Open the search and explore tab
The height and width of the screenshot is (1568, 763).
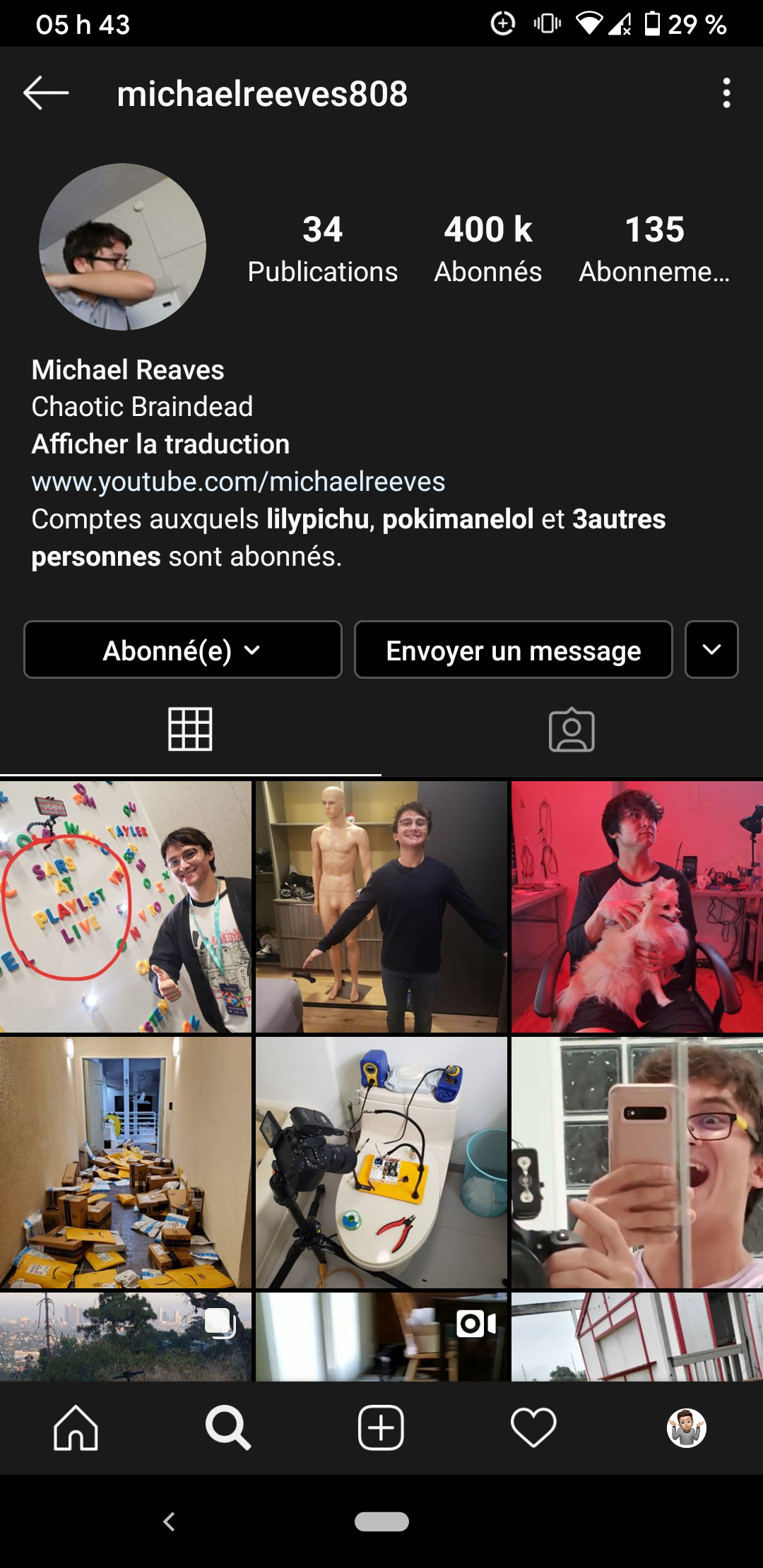[228, 1427]
